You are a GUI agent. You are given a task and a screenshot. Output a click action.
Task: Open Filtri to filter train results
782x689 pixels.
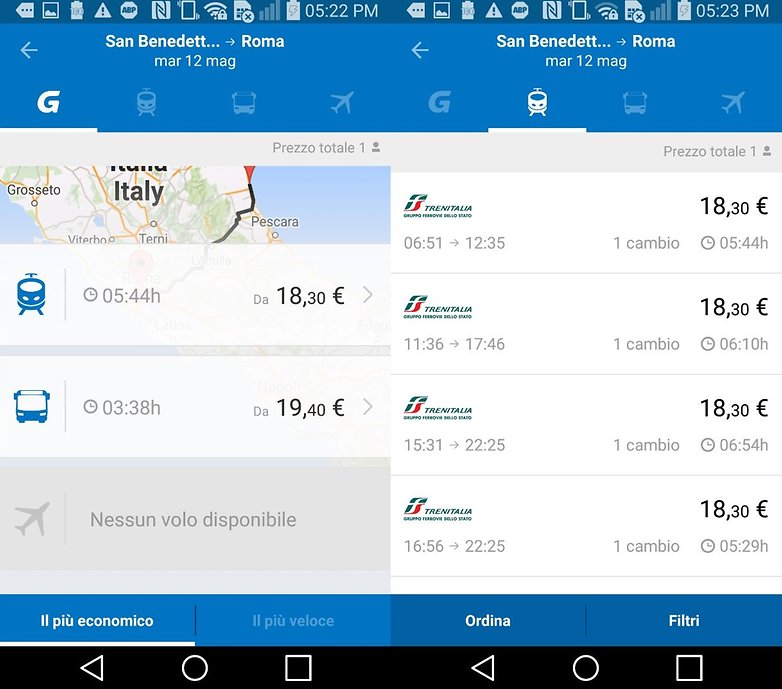coord(684,621)
